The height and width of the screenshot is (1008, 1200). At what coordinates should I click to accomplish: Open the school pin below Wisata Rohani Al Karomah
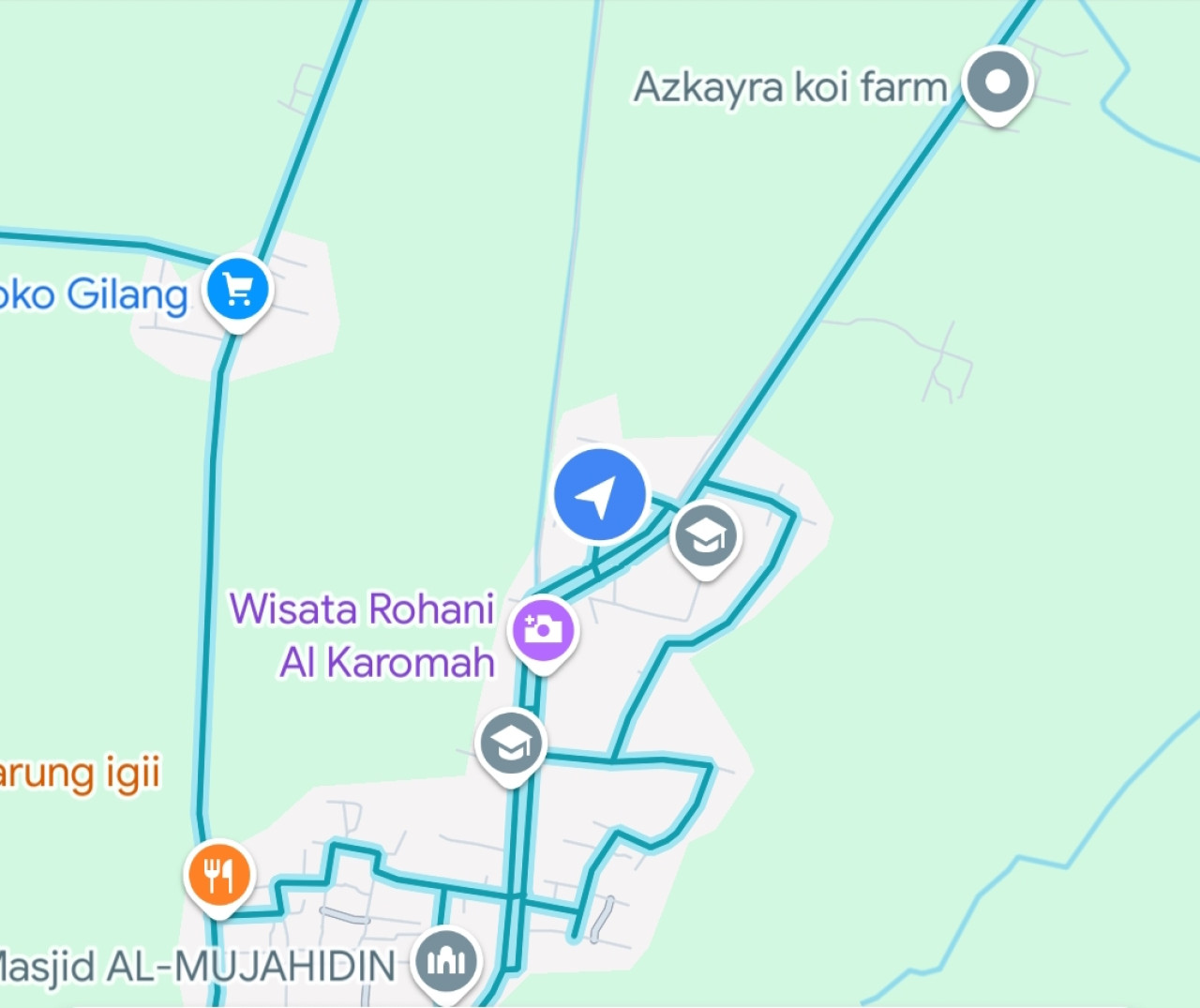tap(511, 744)
